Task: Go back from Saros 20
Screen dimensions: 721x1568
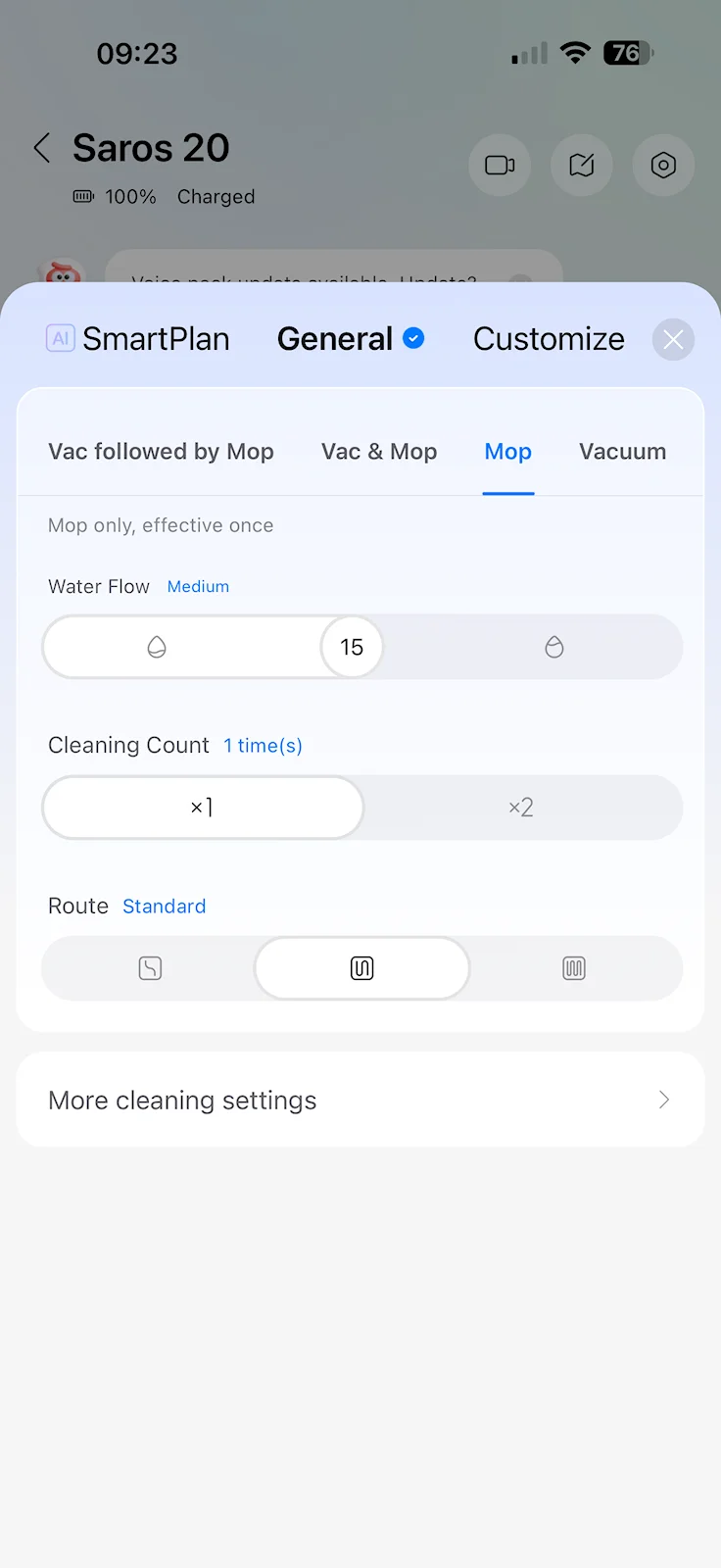Action: pos(42,149)
